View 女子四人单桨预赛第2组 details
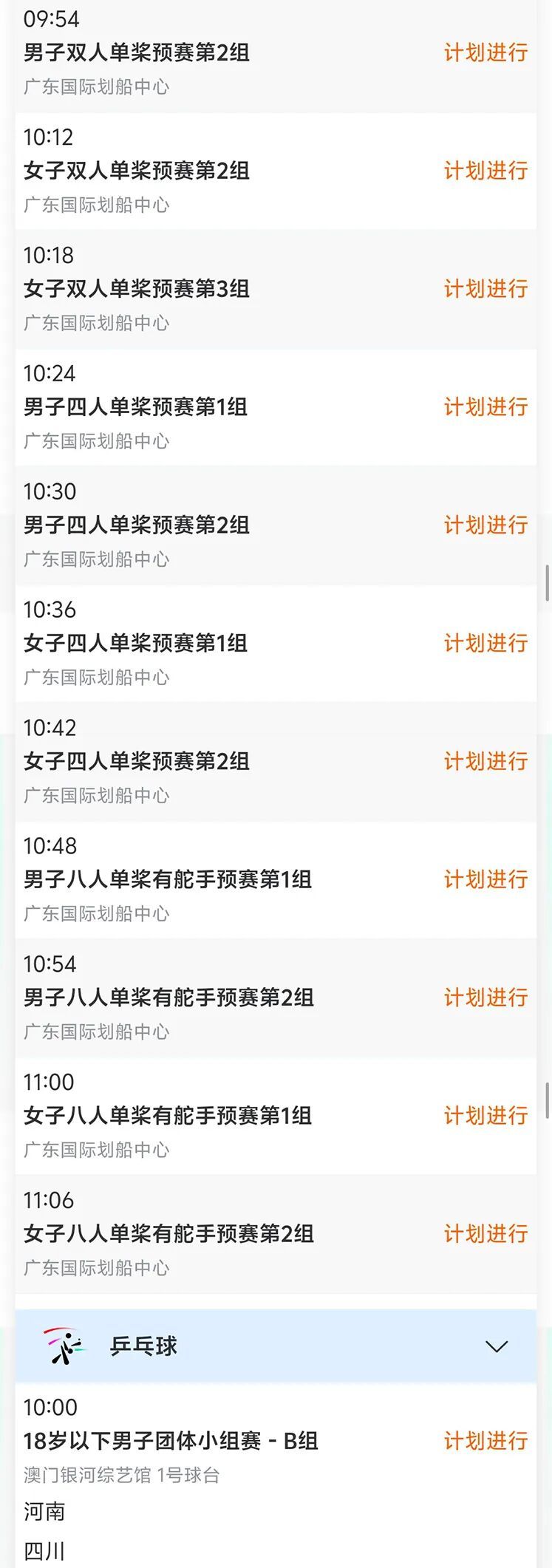 coord(137,762)
